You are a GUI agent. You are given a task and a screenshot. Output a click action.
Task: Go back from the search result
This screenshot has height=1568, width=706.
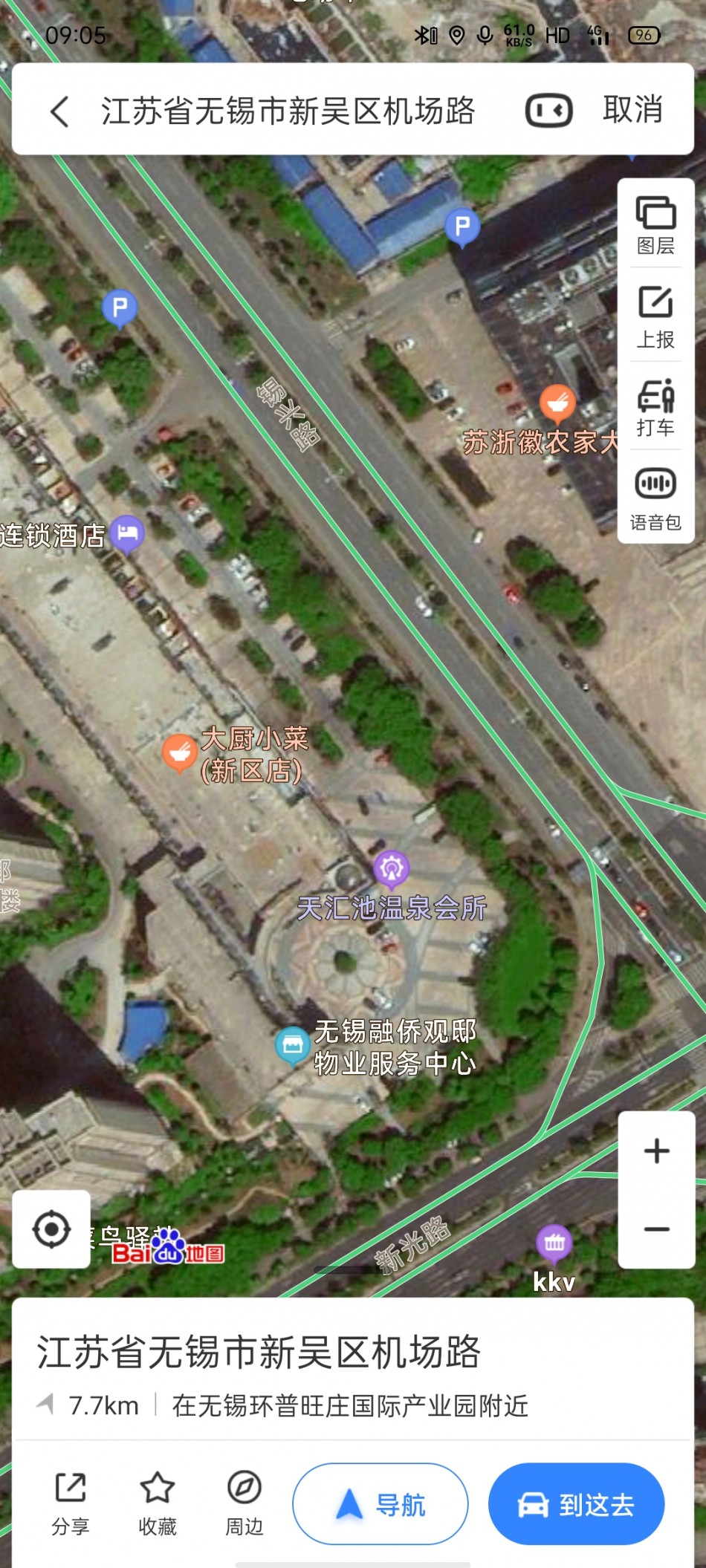click(60, 111)
